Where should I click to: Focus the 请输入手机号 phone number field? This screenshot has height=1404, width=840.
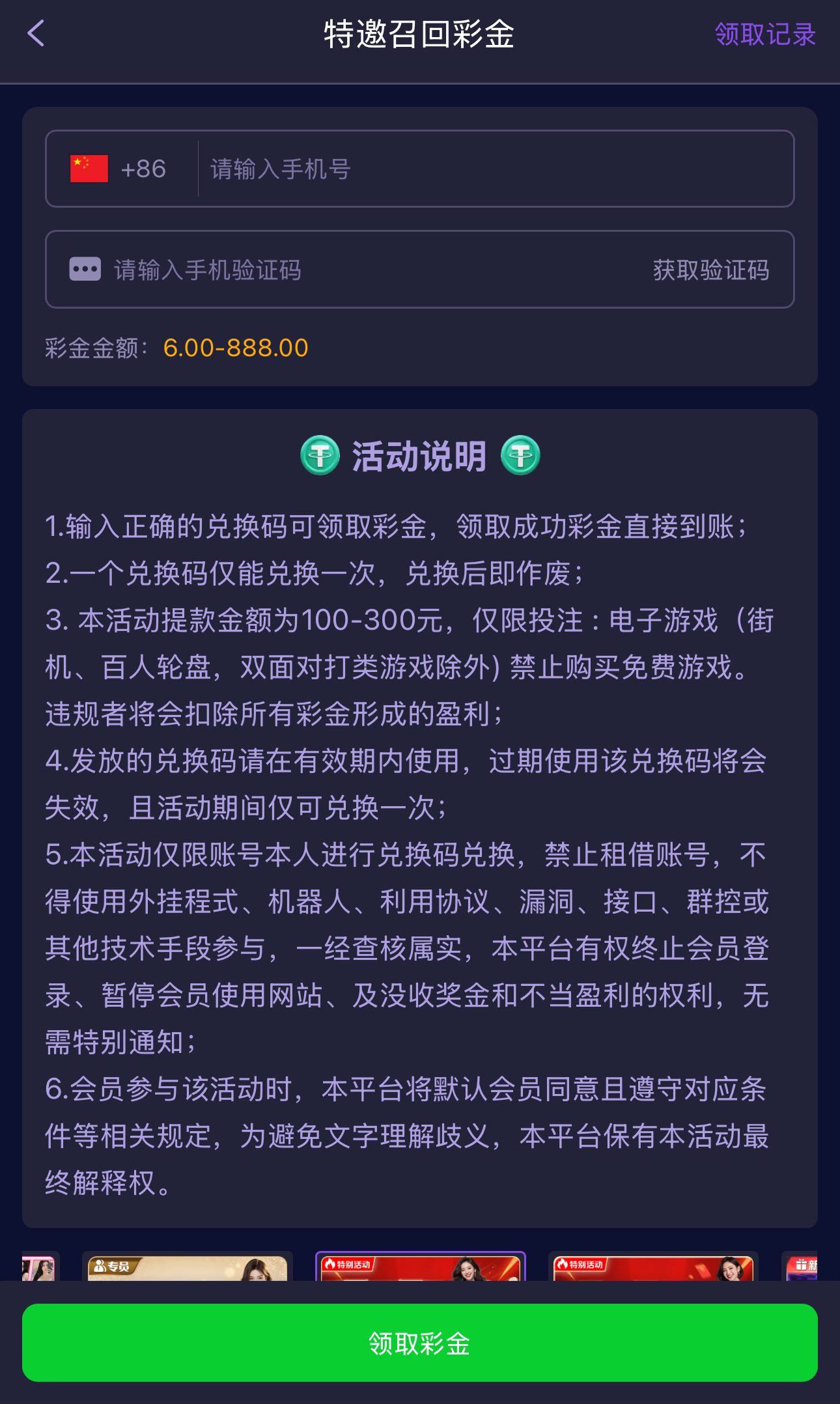pyautogui.click(x=495, y=169)
